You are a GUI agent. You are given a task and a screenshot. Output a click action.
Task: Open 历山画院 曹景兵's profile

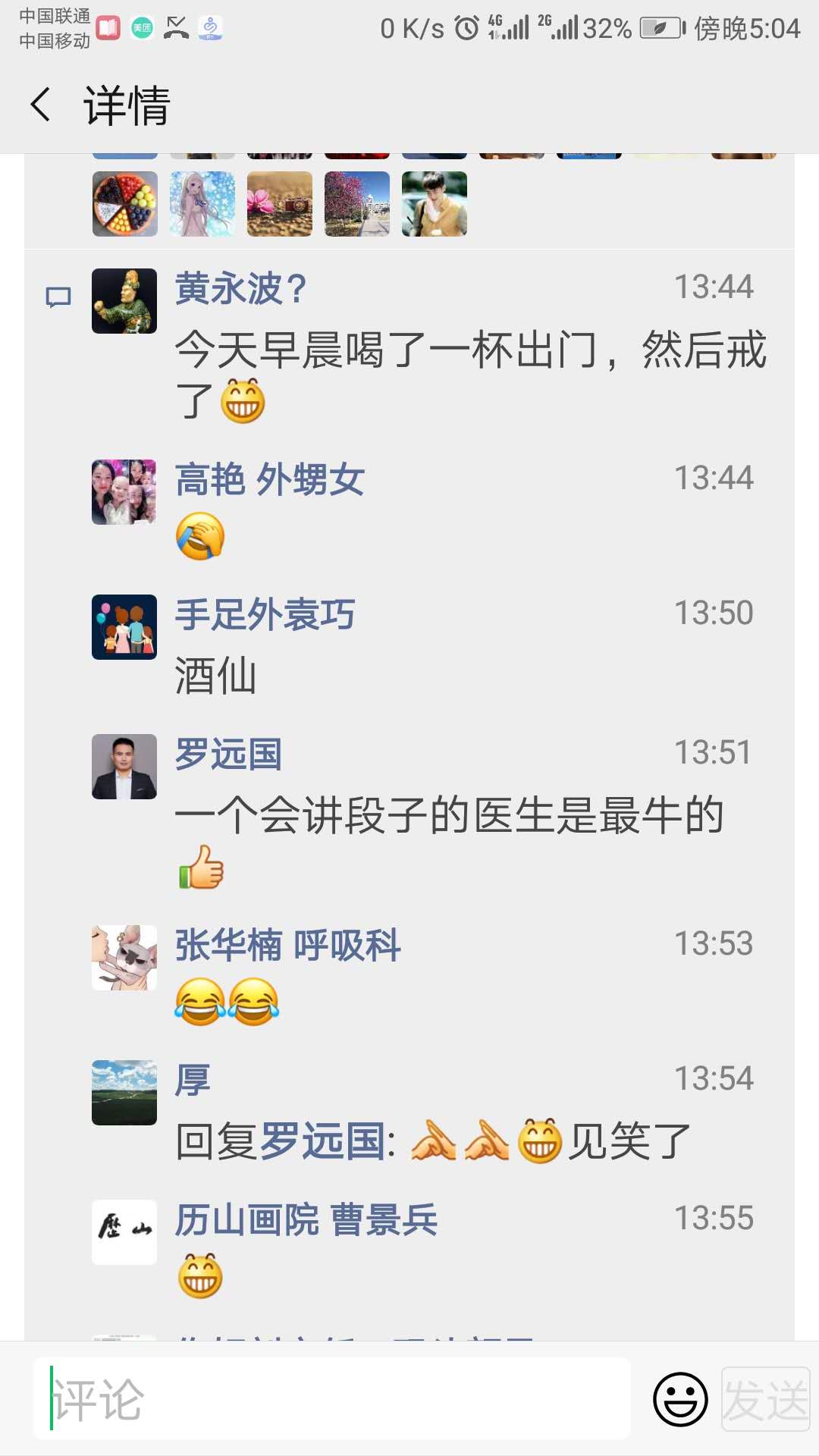pyautogui.click(x=306, y=1220)
